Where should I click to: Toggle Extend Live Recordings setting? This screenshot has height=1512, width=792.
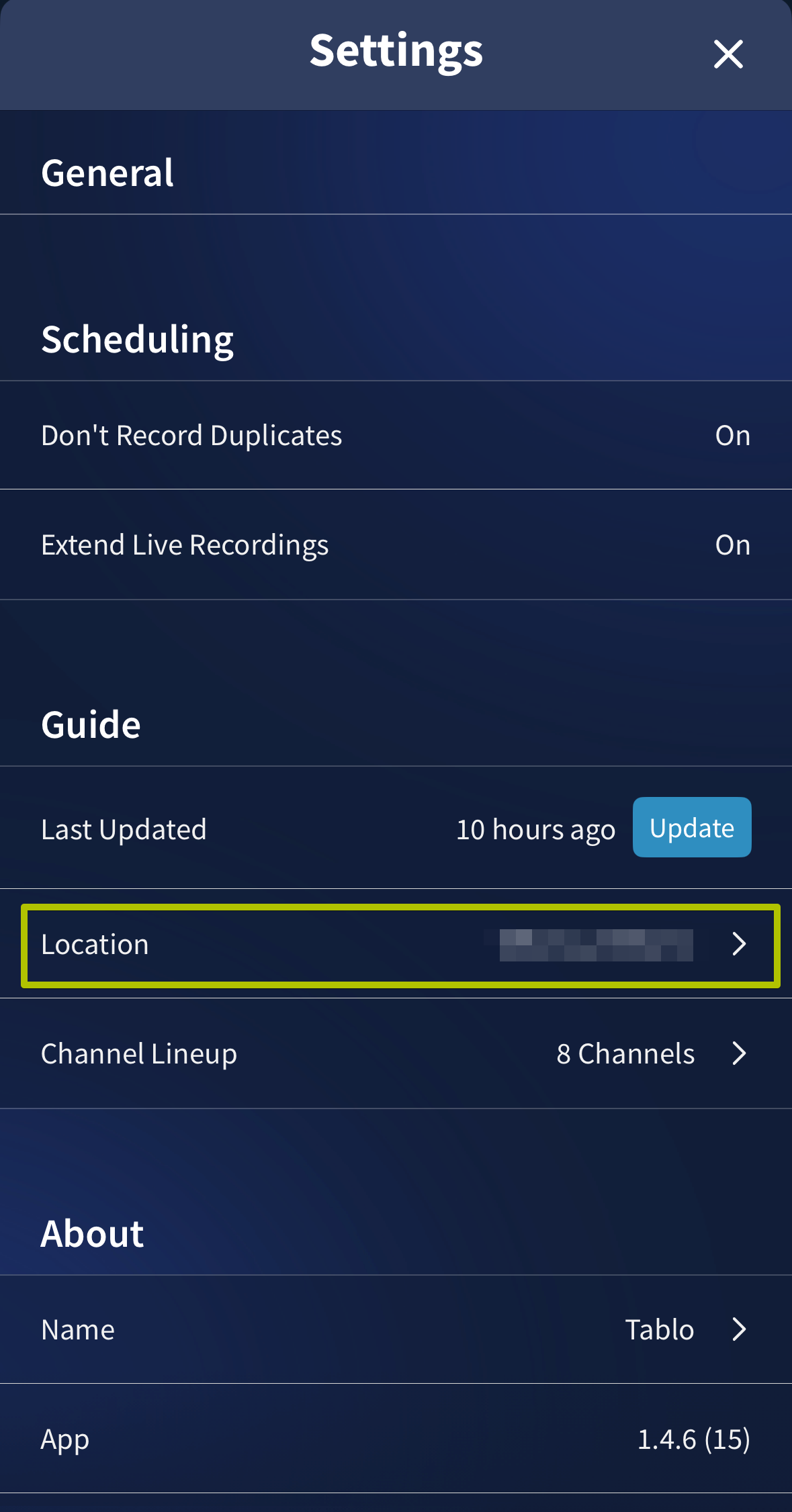point(396,545)
